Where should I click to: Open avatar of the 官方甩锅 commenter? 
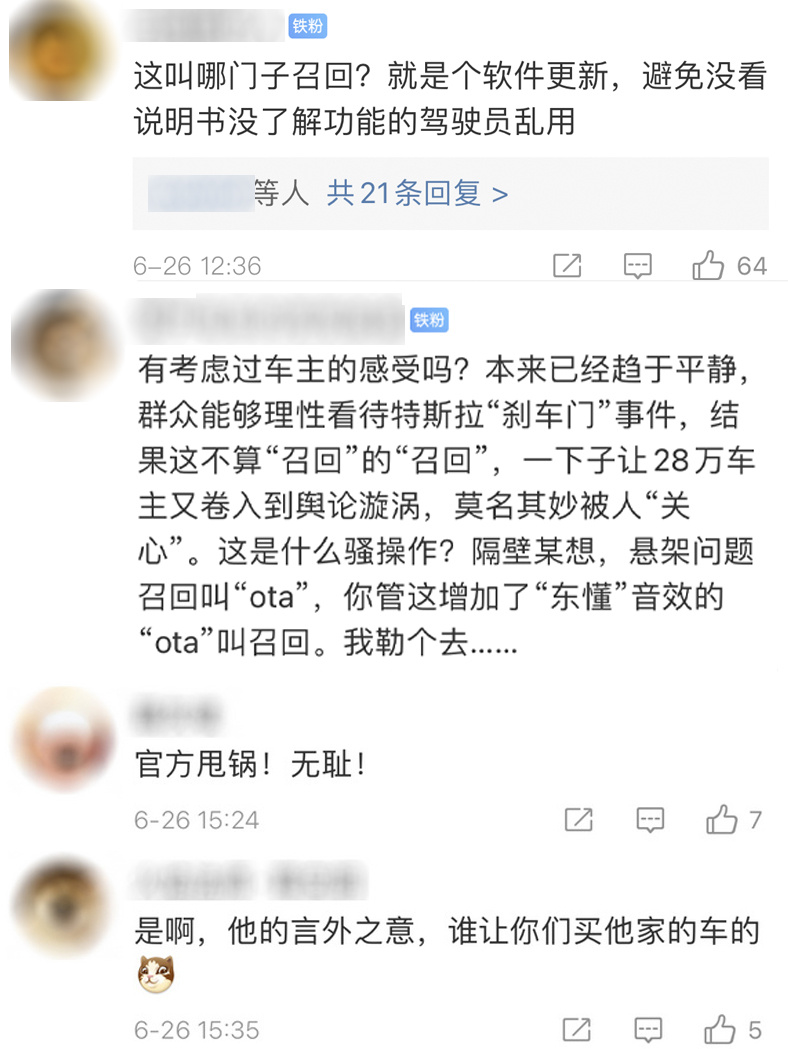coord(64,742)
